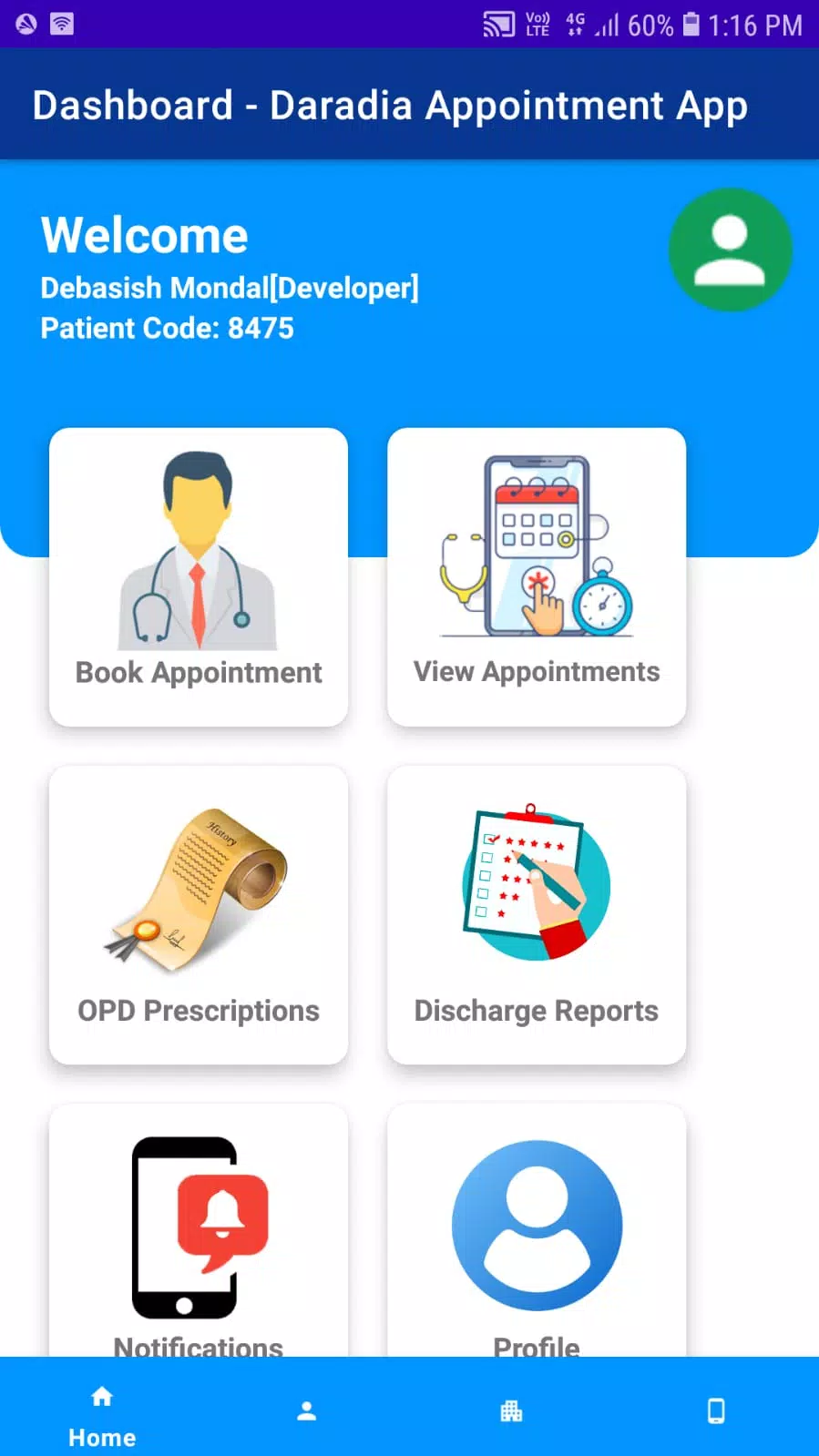Switch to the building tab in bottom bar
This screenshot has width=819, height=1456.
512,1411
